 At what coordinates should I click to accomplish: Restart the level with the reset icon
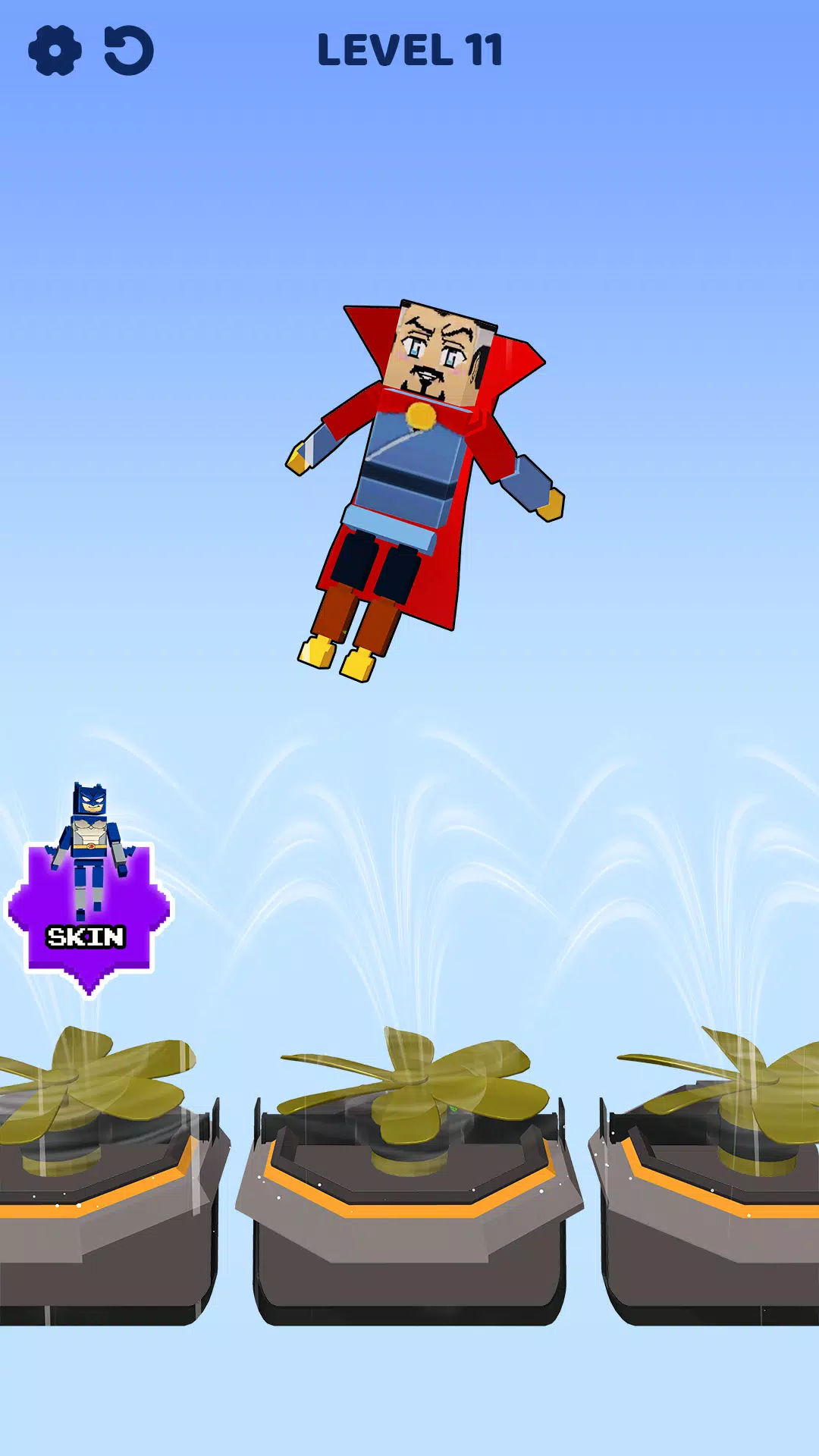coord(128,50)
